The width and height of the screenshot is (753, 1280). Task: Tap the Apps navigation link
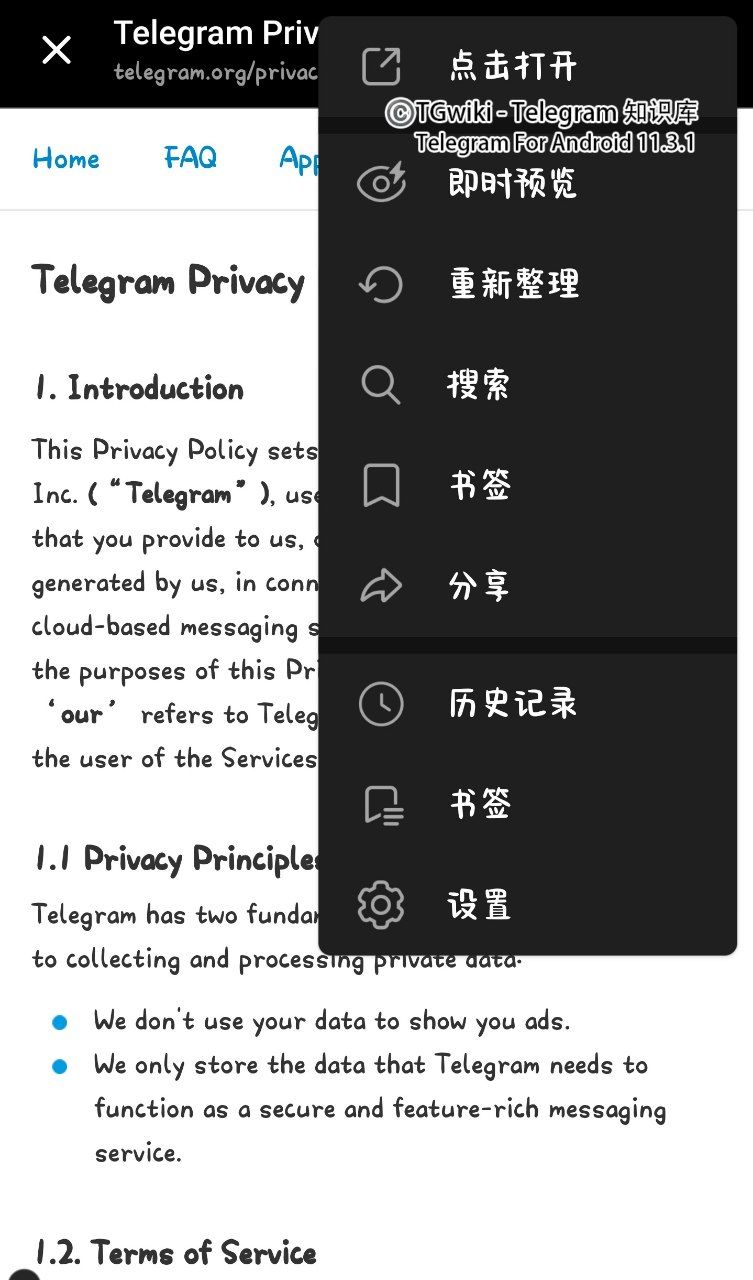click(305, 158)
